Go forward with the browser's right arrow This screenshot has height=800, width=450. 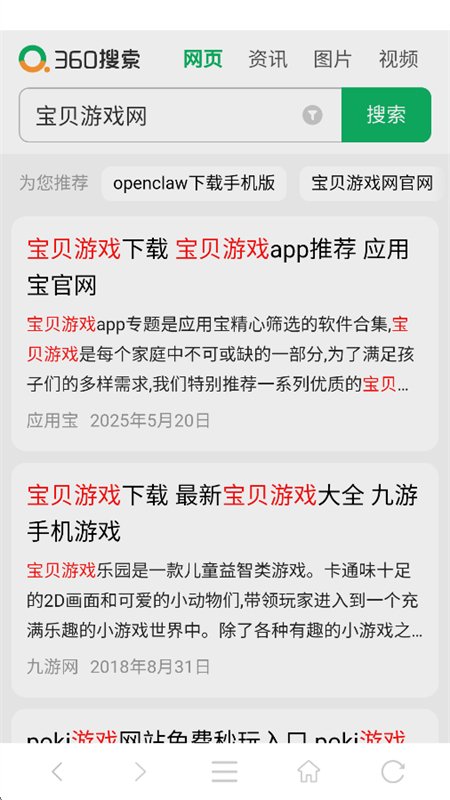pos(140,771)
